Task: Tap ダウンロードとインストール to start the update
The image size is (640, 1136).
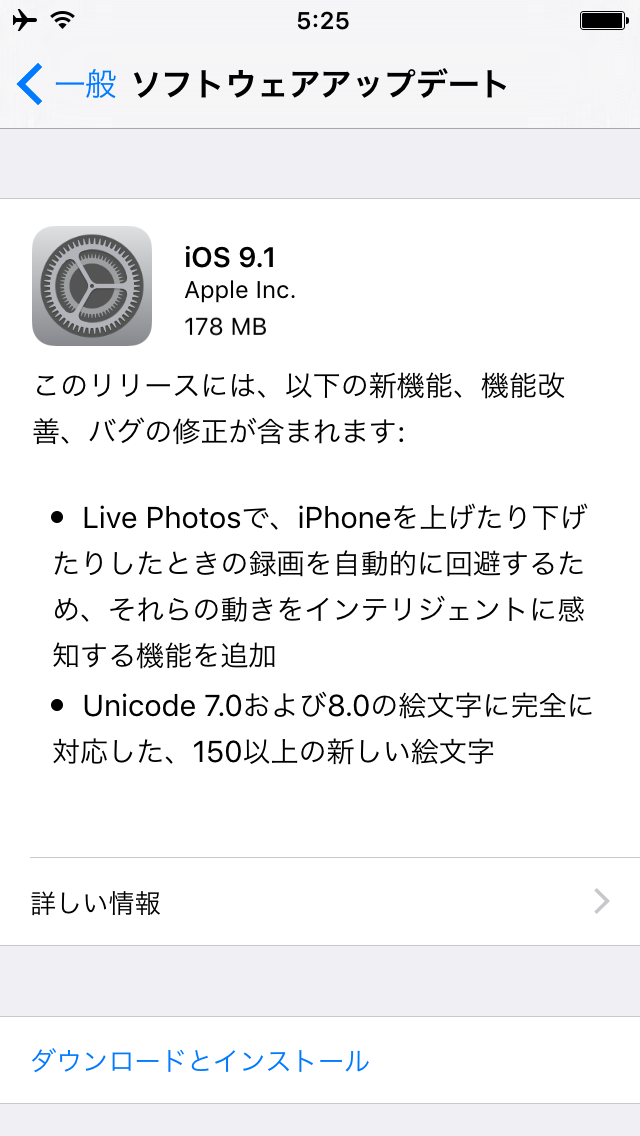Action: pyautogui.click(x=200, y=1060)
